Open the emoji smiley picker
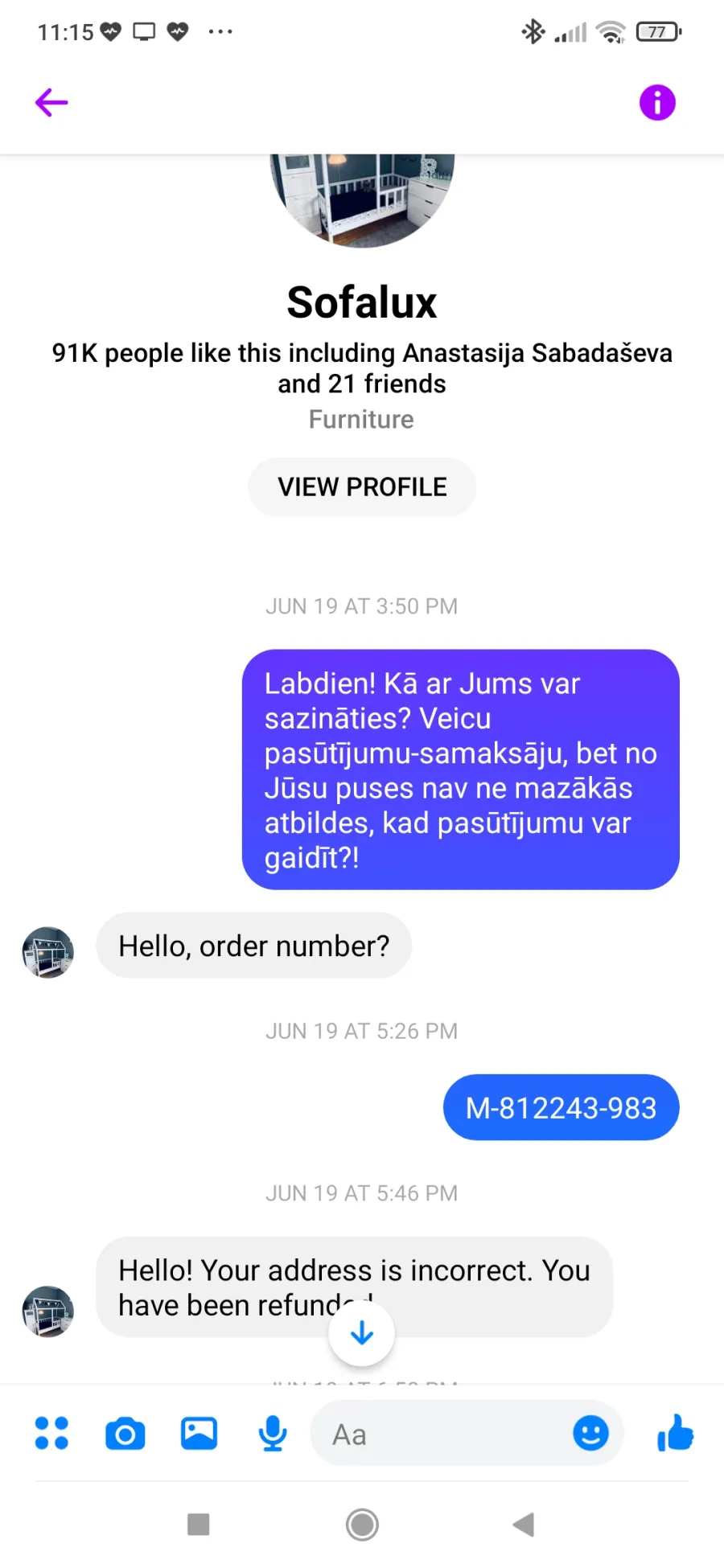This screenshot has width=724, height=1568. click(x=590, y=1433)
